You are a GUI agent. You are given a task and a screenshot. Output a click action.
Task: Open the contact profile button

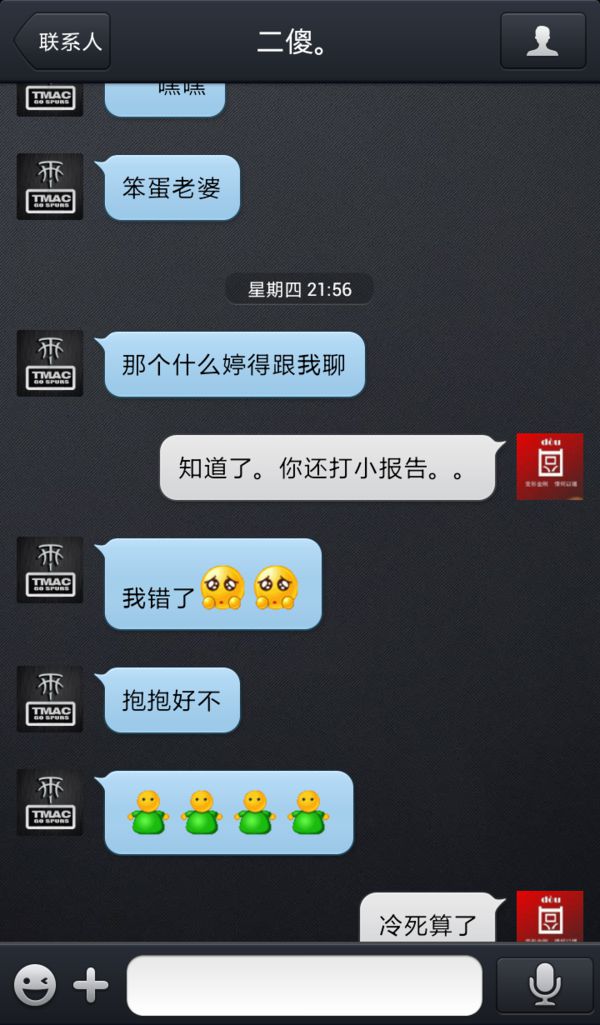pos(543,41)
